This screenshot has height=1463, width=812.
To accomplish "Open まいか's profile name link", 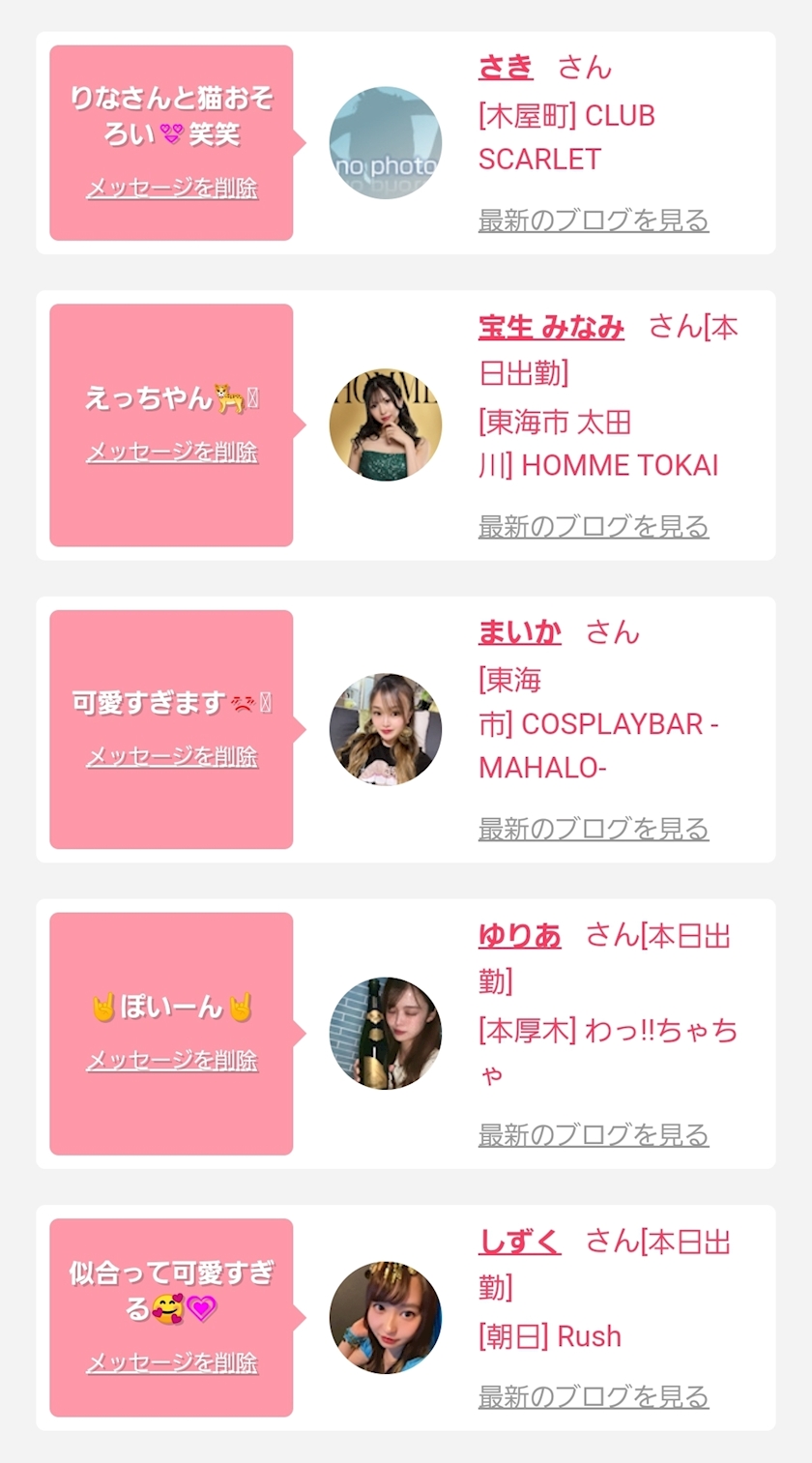I will pos(520,632).
